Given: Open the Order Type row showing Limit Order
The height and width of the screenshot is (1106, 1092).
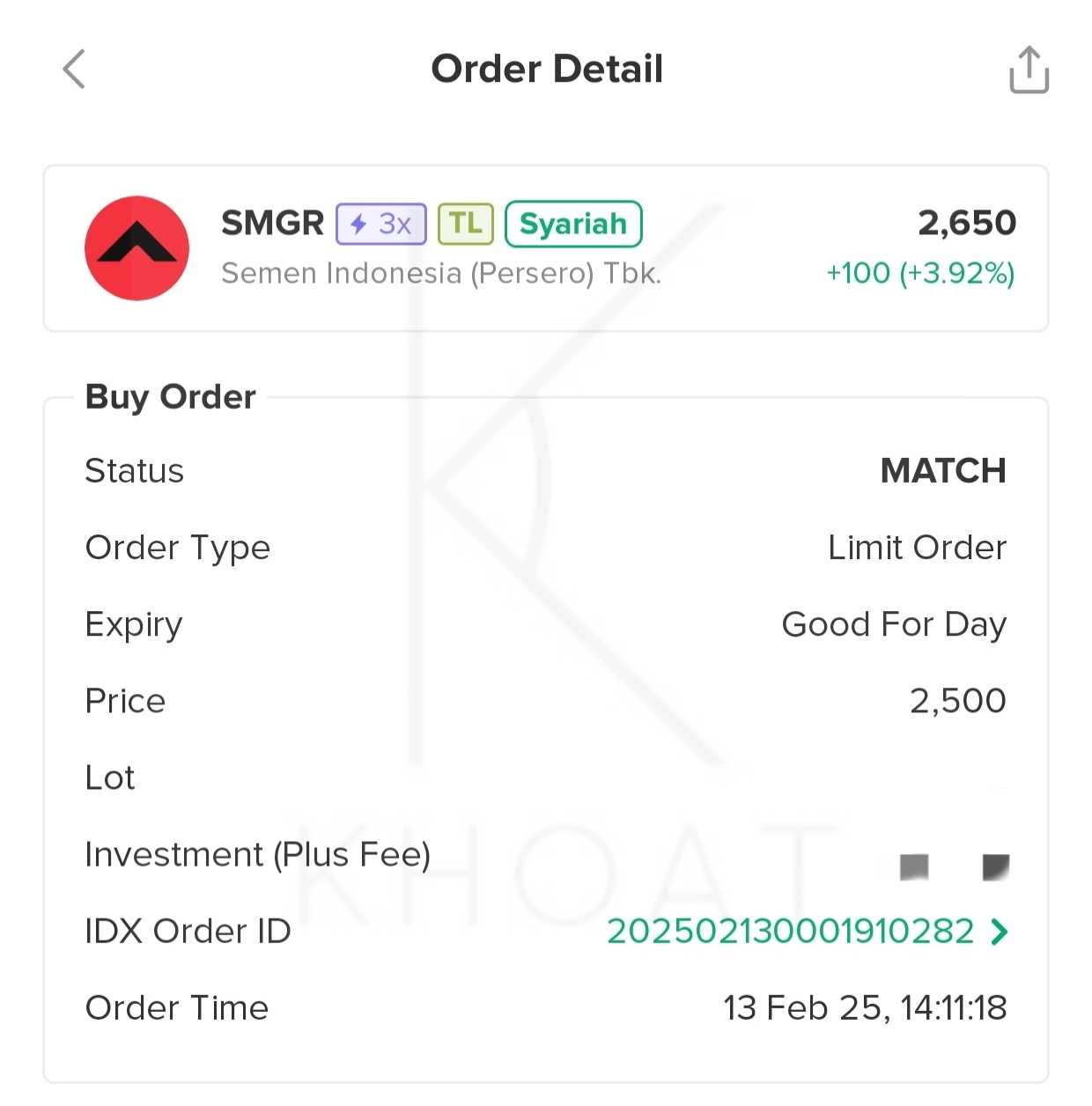Looking at the screenshot, I should [x=917, y=548].
